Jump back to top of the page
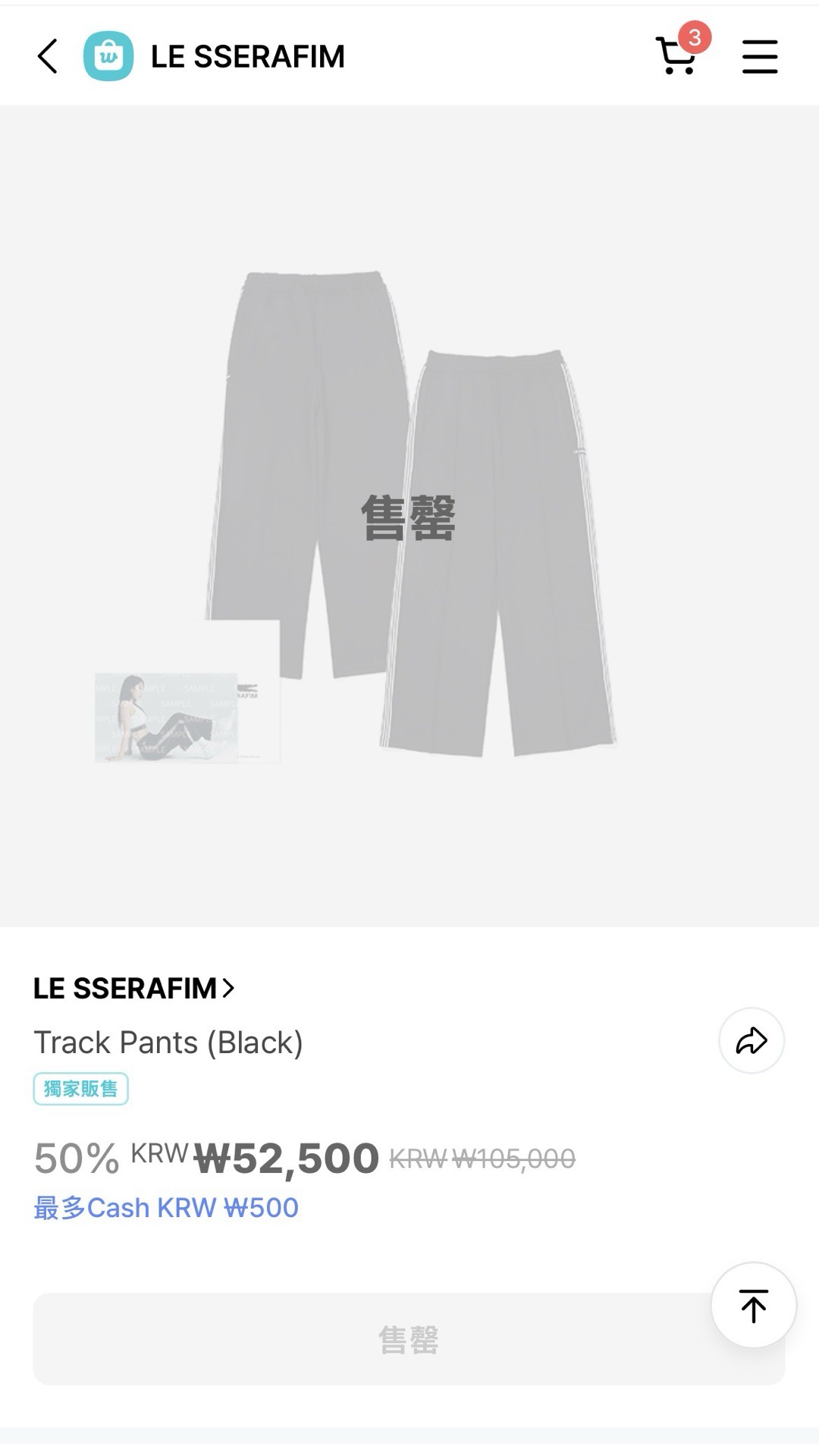The width and height of the screenshot is (819, 1456). (753, 1305)
